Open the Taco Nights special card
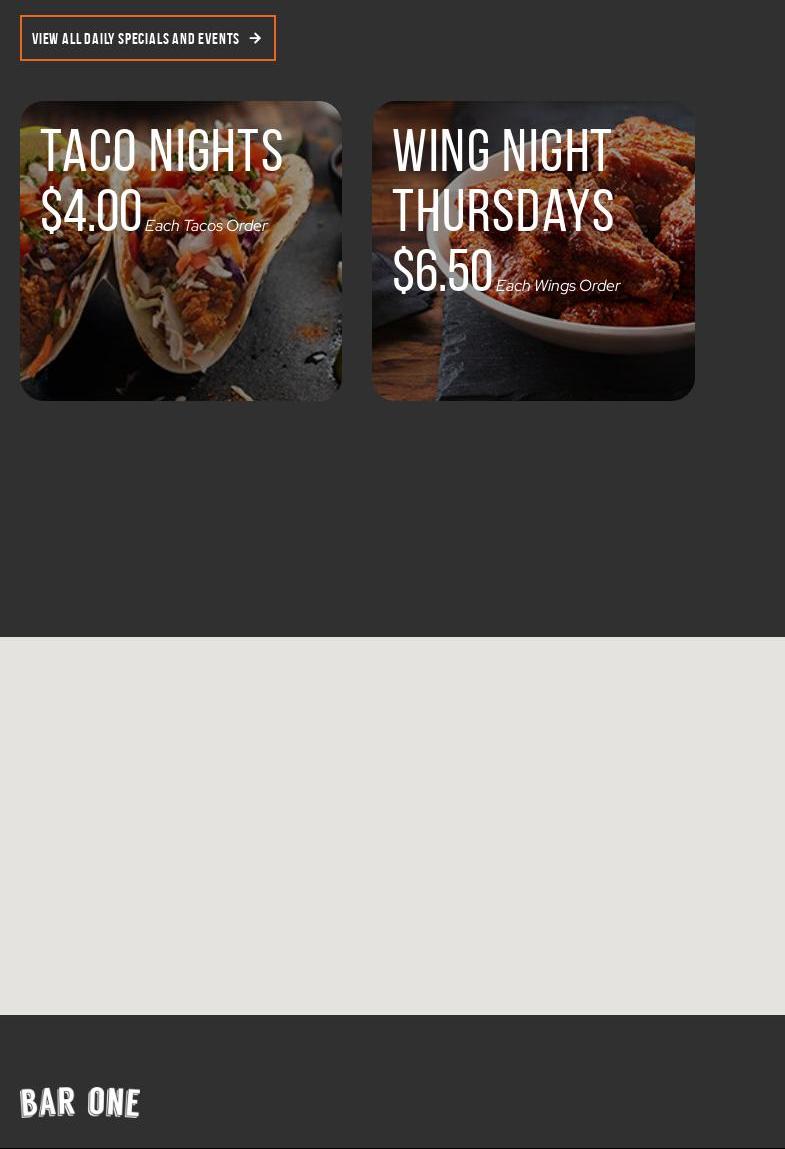Screen dimensions: 785x1149 (x=181, y=251)
